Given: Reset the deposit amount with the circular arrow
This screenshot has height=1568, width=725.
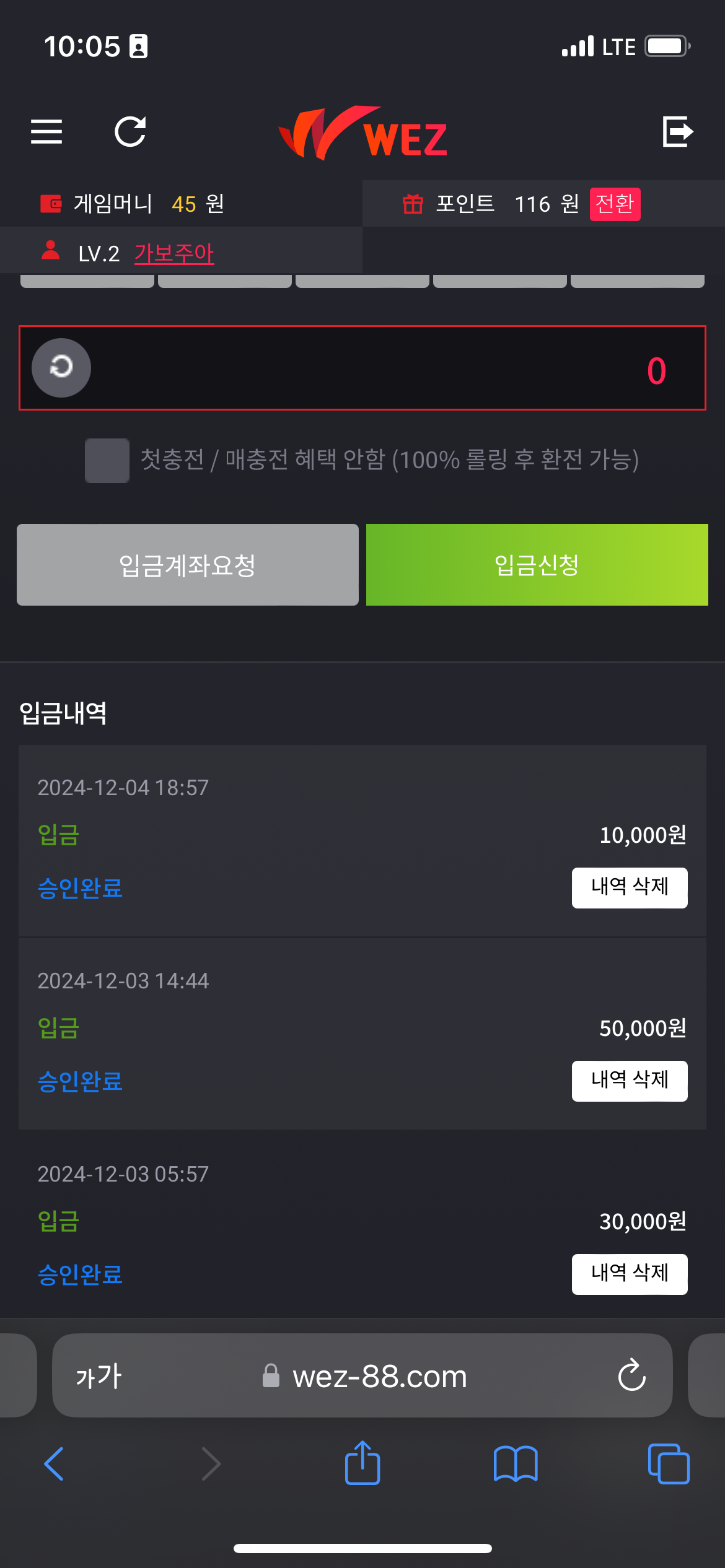Looking at the screenshot, I should [61, 368].
